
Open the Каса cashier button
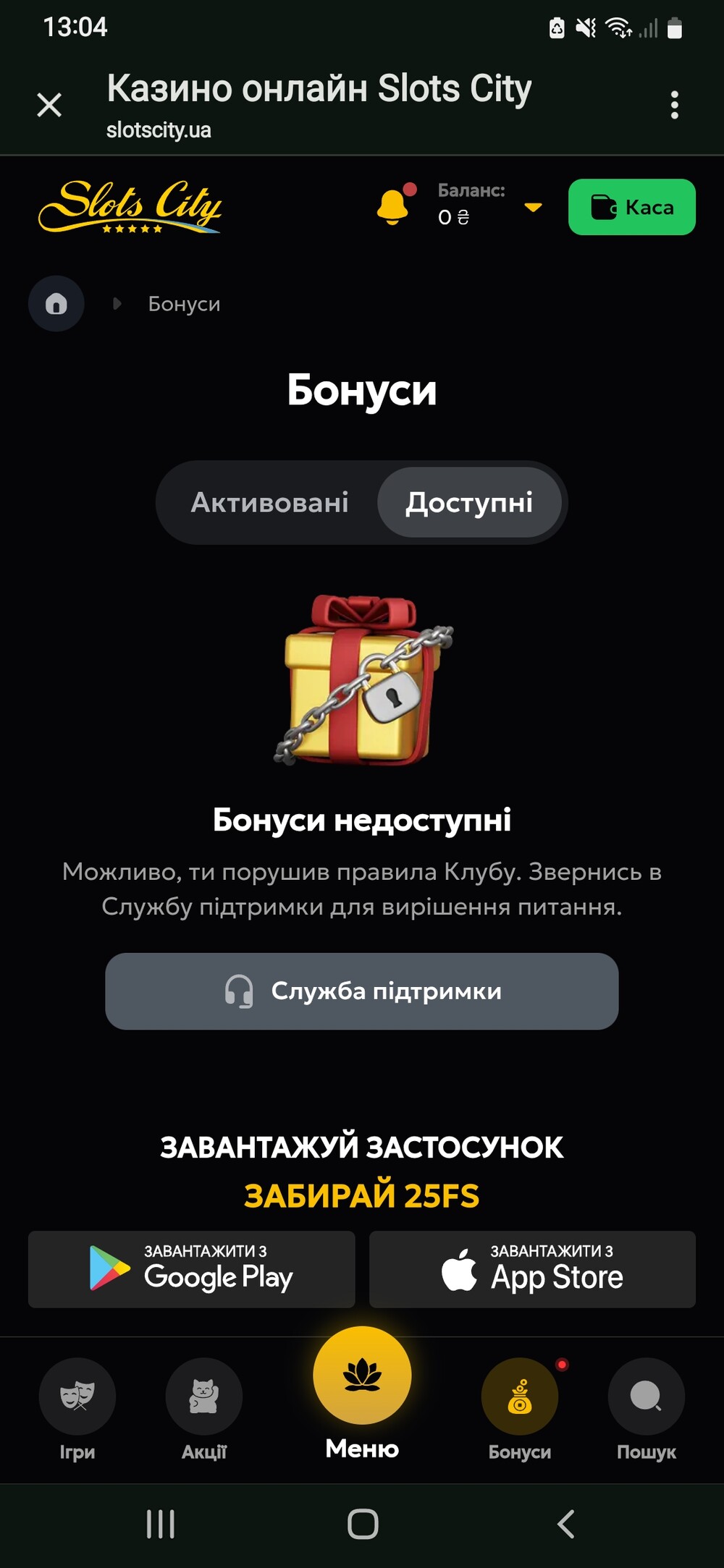pos(632,207)
